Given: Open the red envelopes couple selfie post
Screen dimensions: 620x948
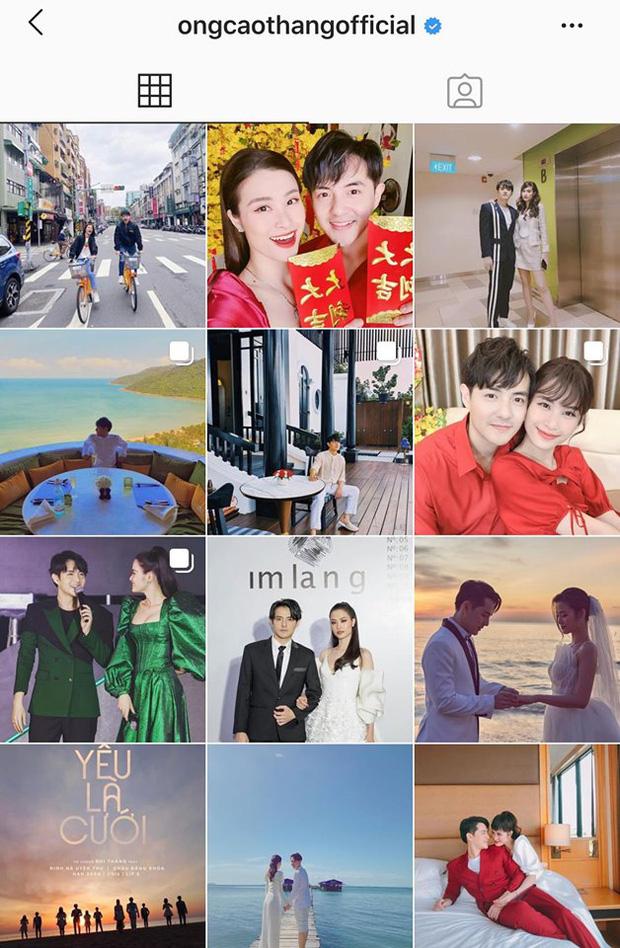Looking at the screenshot, I should [x=309, y=225].
